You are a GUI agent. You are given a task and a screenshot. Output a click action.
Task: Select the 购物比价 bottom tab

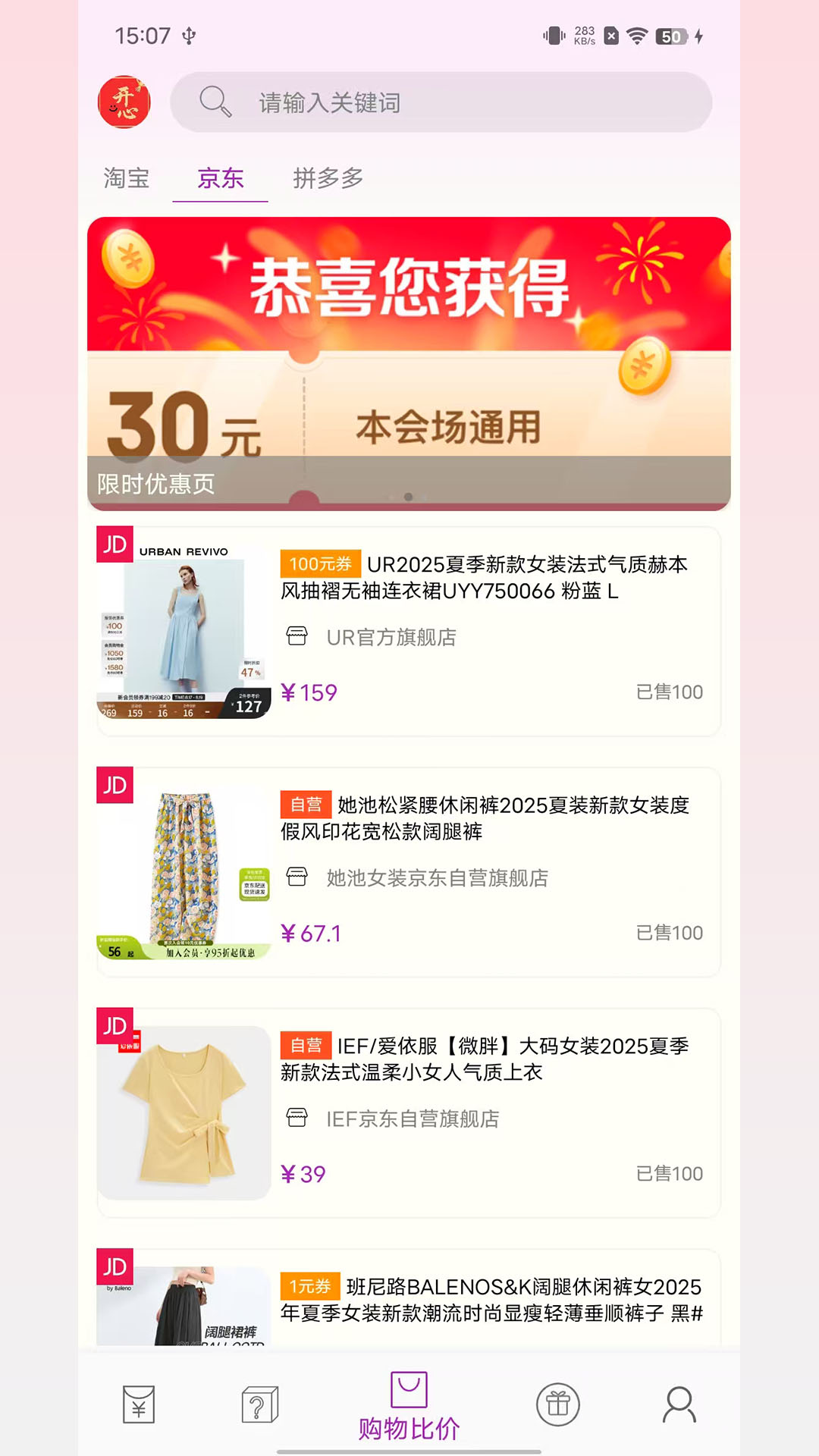[409, 1407]
